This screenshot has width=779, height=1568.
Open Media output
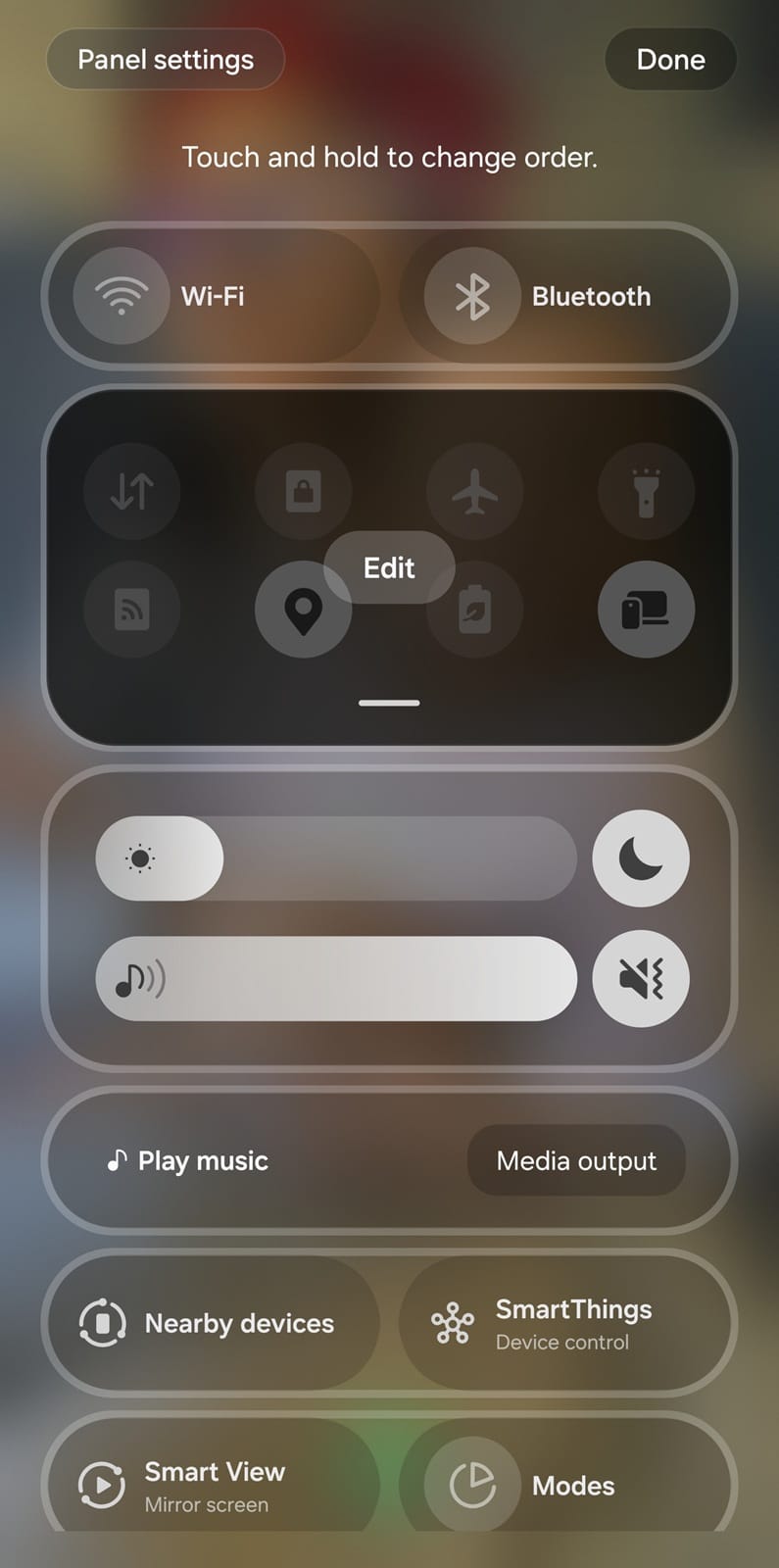point(576,1160)
